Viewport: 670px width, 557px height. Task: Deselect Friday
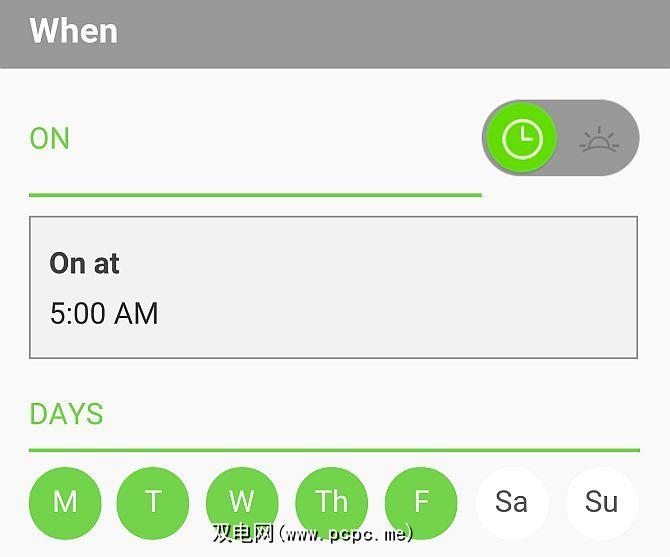point(421,502)
